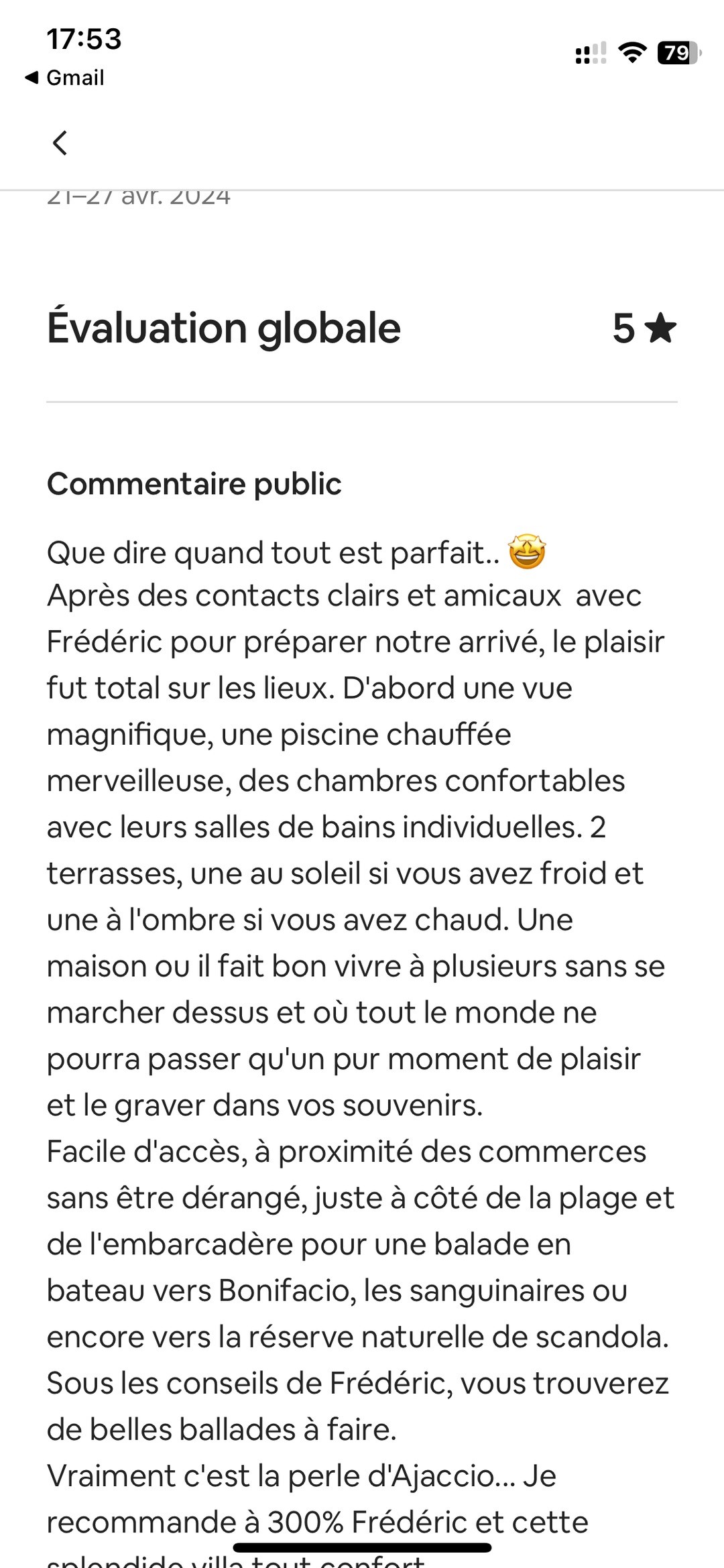
Task: Return to the Gmail app
Action: (x=65, y=78)
